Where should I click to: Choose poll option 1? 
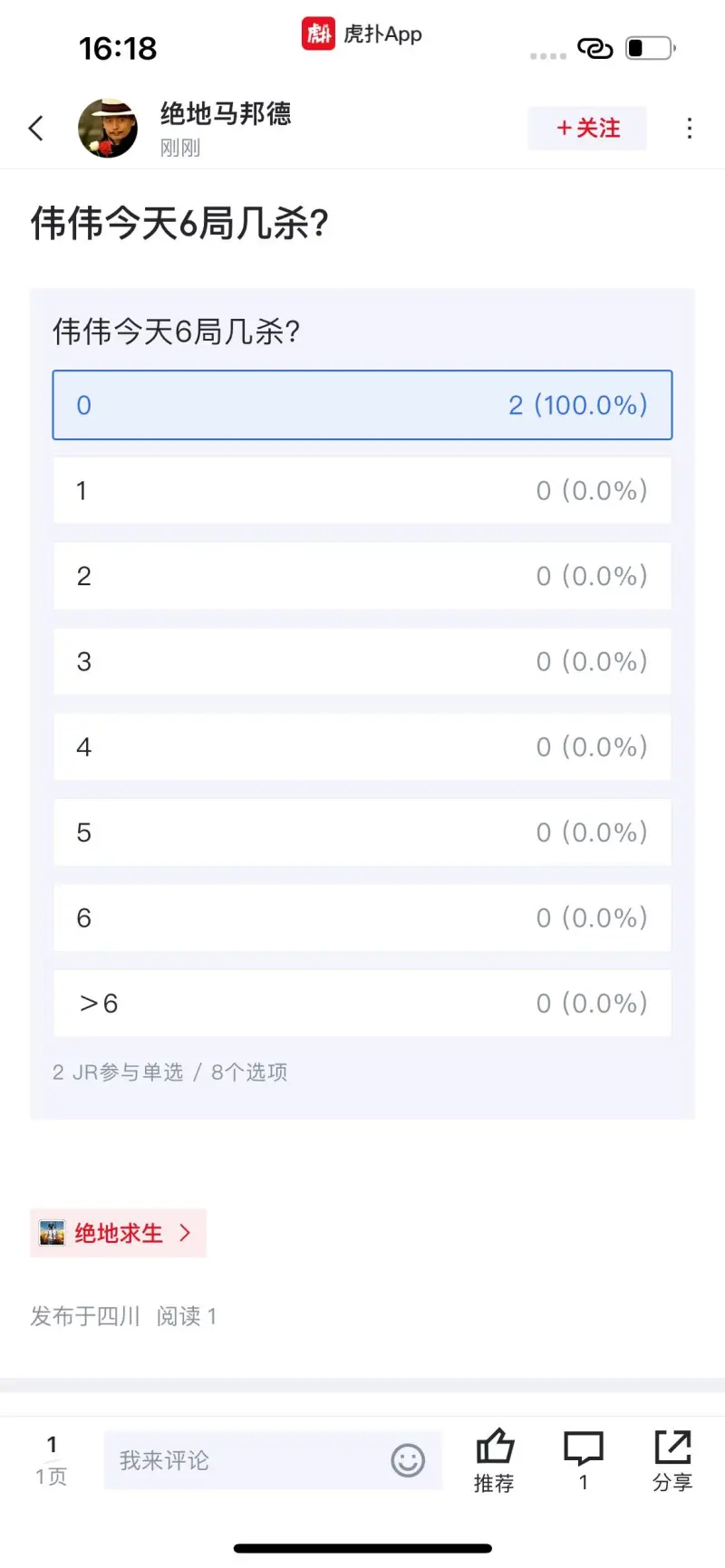tap(362, 490)
